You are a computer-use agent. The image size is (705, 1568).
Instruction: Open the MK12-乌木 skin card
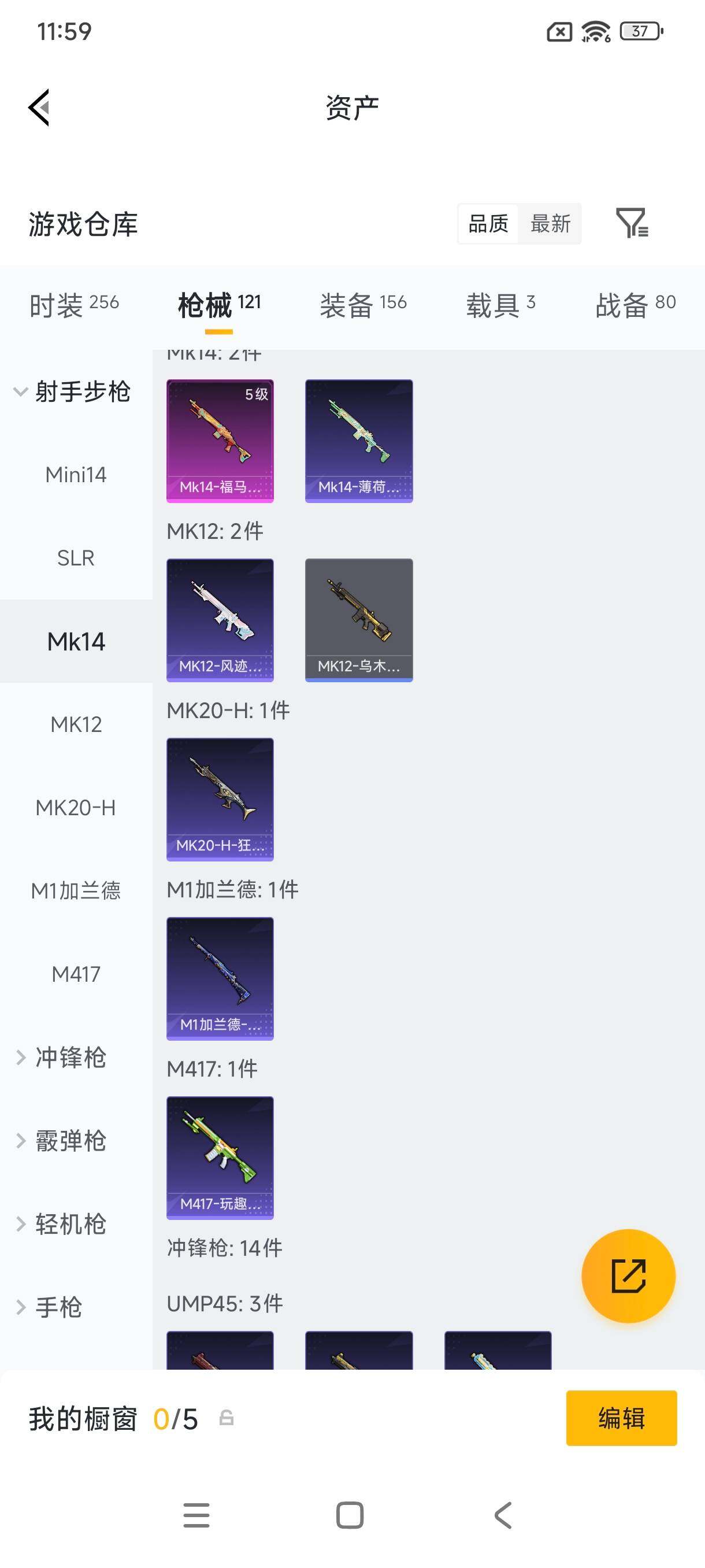359,620
